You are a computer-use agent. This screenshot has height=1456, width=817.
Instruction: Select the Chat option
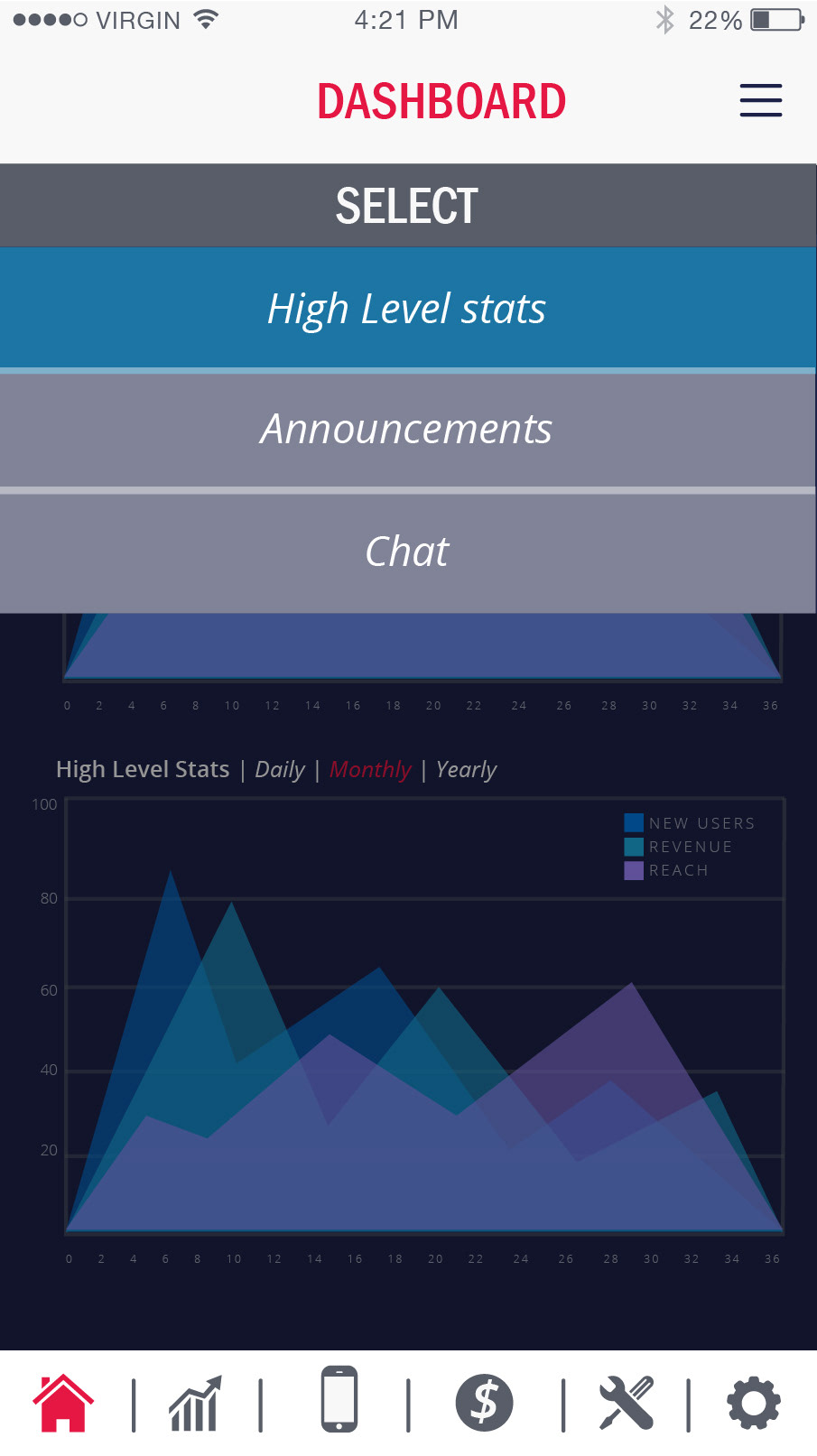407,552
